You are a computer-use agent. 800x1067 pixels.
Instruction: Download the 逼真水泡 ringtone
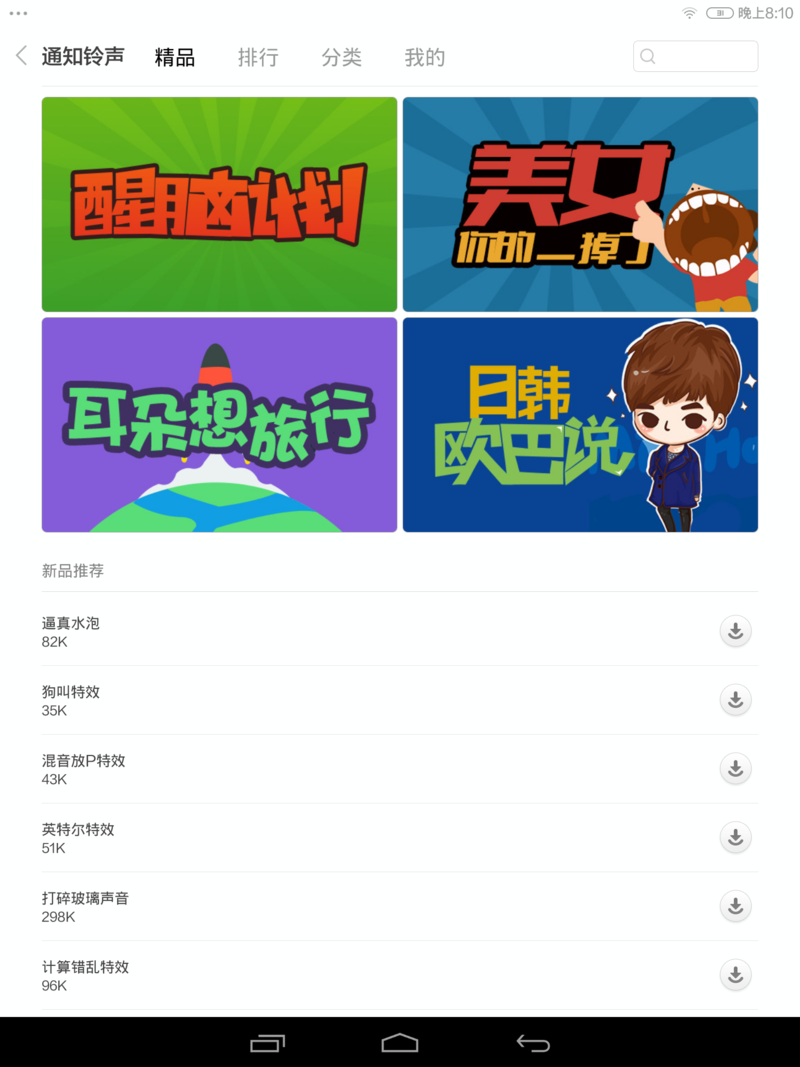pyautogui.click(x=735, y=631)
